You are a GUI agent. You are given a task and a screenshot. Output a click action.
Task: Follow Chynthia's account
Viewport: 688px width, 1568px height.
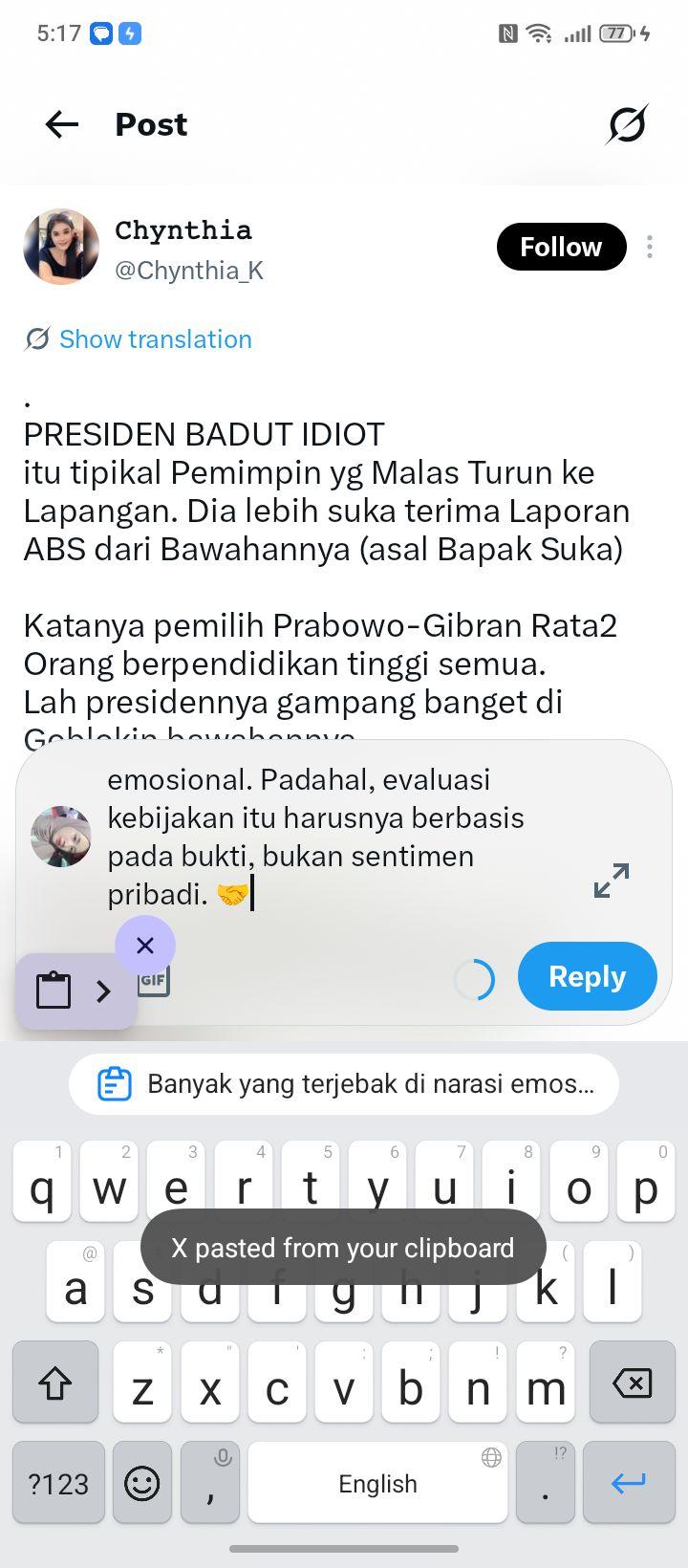click(561, 247)
